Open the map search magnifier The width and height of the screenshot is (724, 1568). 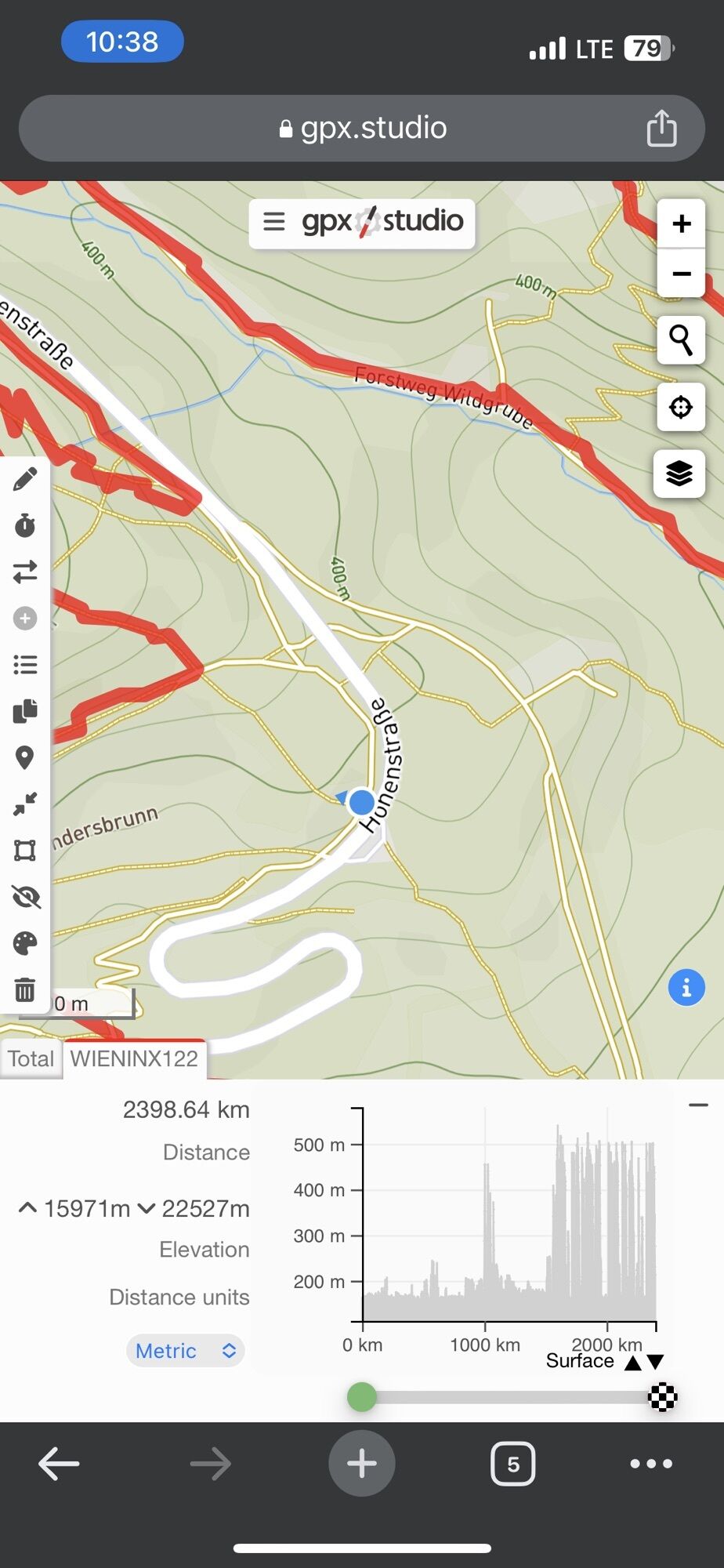(680, 340)
